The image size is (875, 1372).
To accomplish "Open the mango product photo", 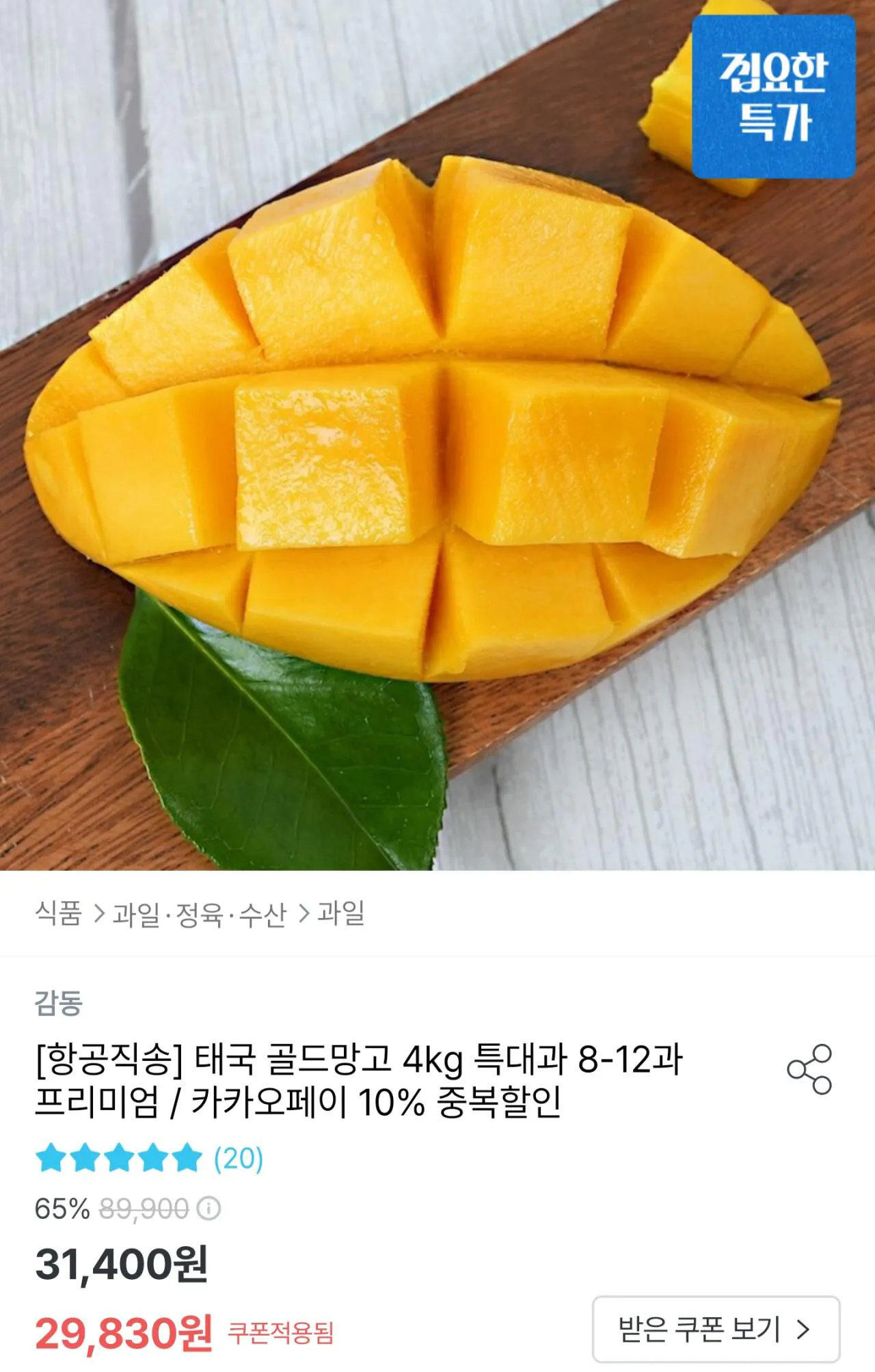I will point(437,435).
